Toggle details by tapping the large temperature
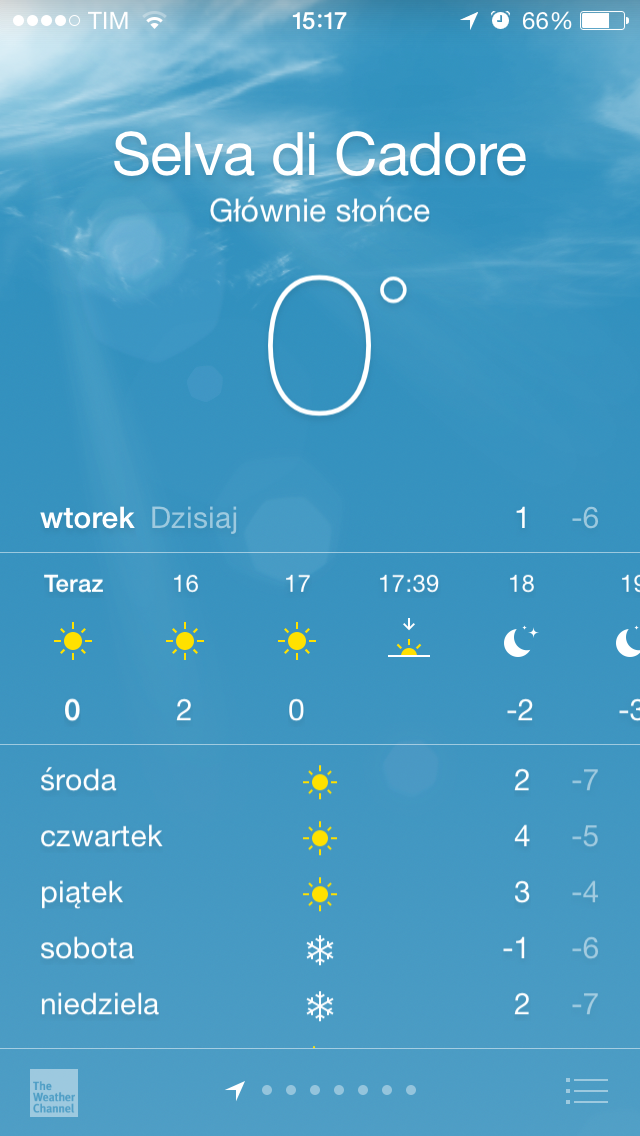The height and width of the screenshot is (1136, 640). click(x=337, y=345)
